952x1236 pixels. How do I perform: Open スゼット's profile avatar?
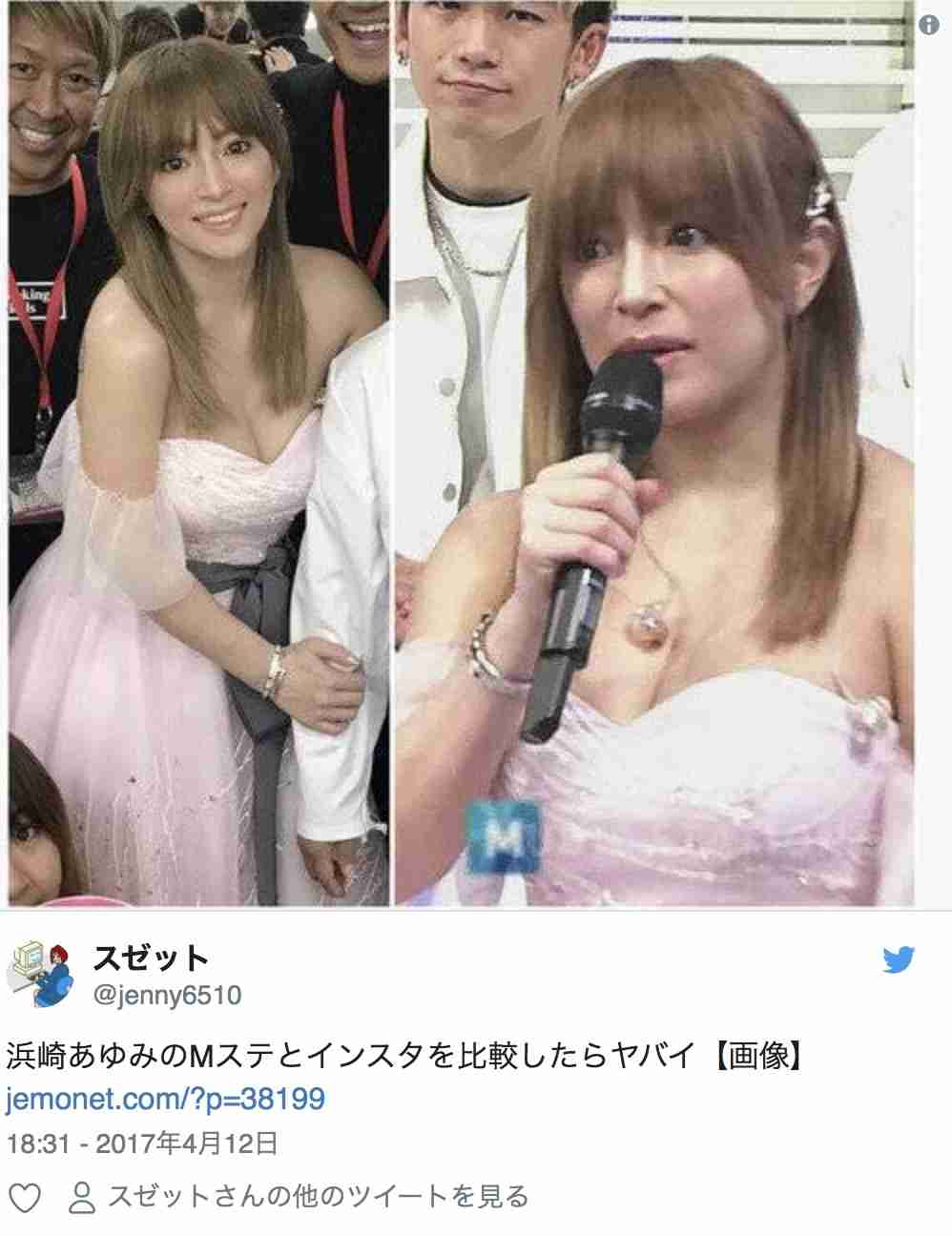40,973
